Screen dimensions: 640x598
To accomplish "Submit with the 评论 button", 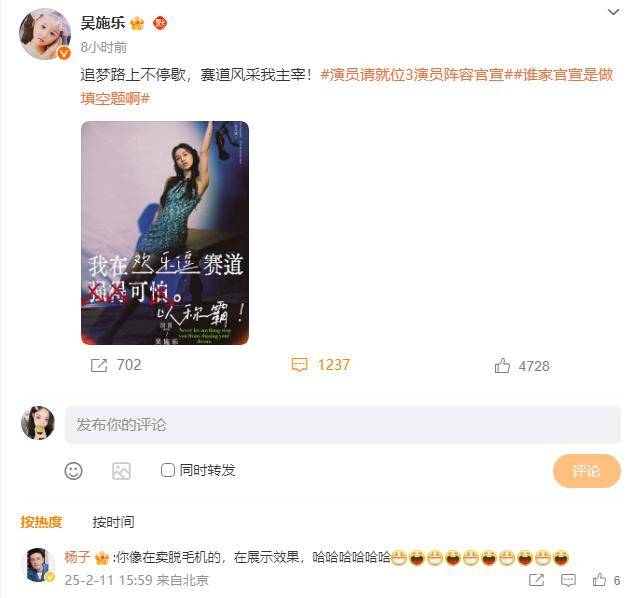I will (586, 471).
